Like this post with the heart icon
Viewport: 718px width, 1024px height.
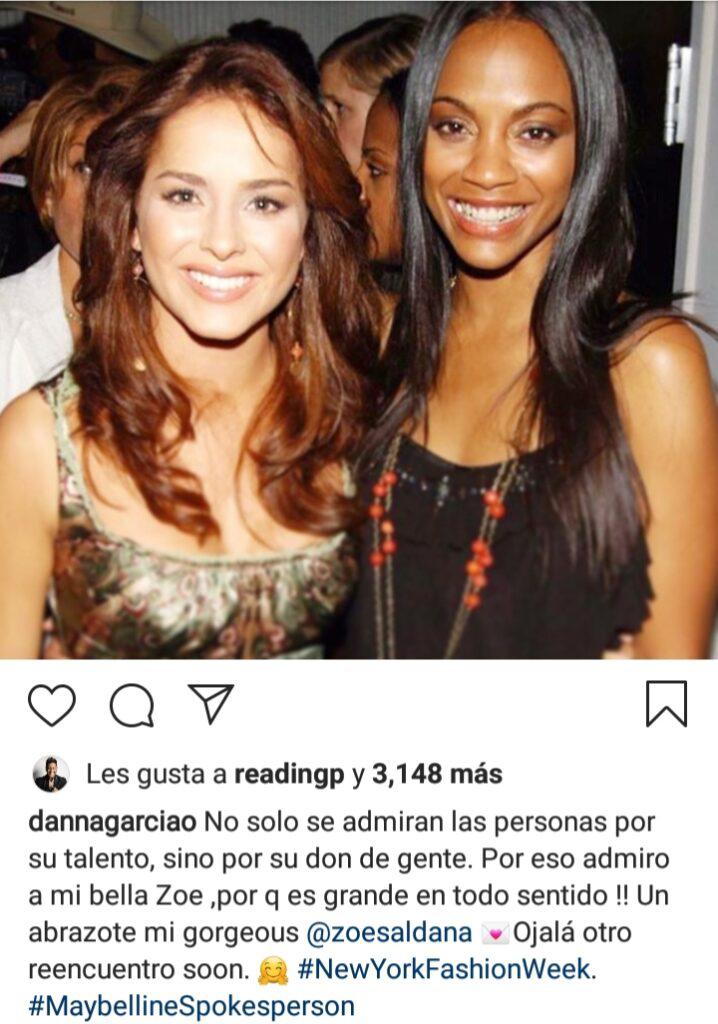pyautogui.click(x=51, y=705)
